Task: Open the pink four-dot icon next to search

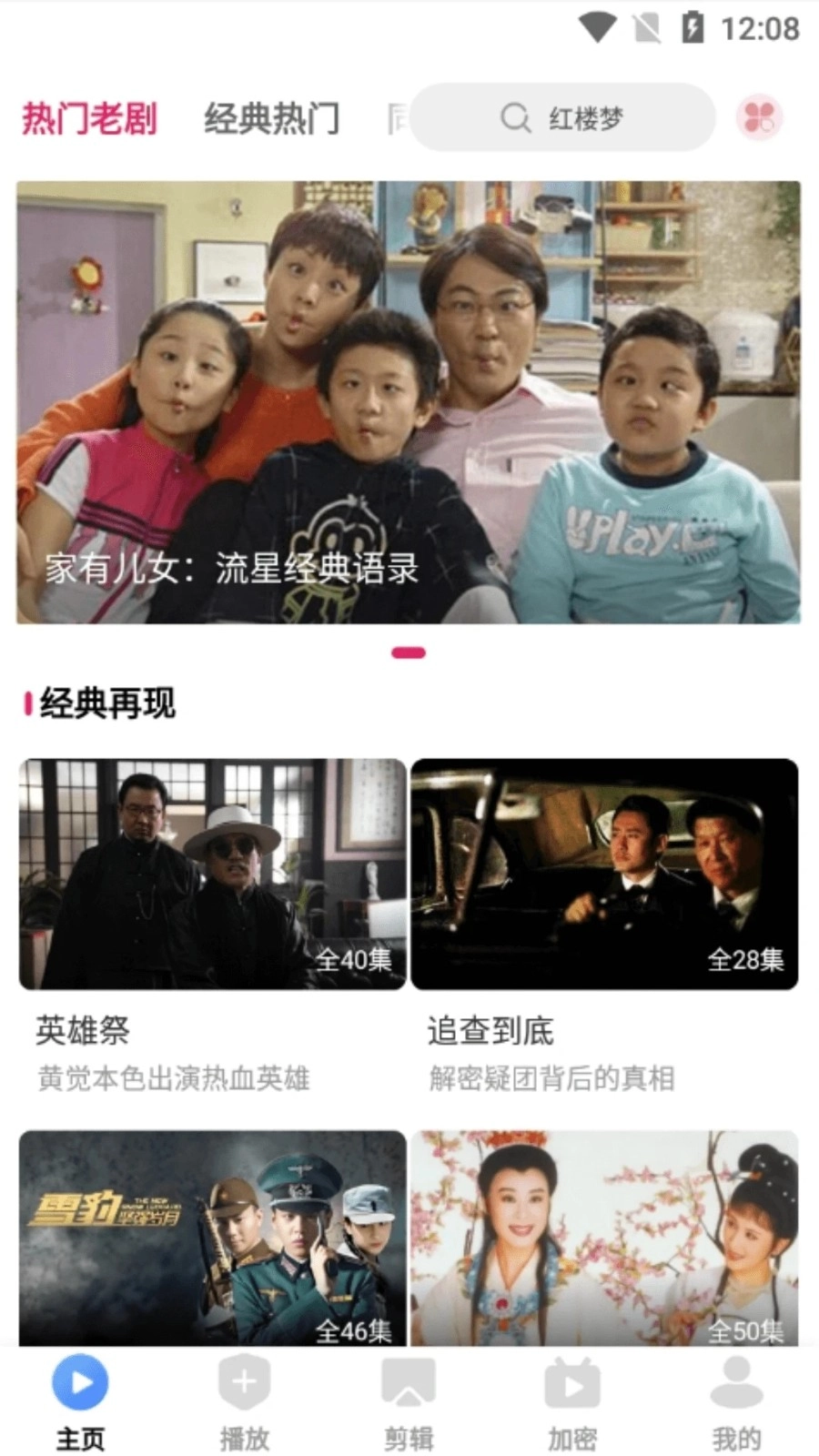Action: tap(759, 117)
